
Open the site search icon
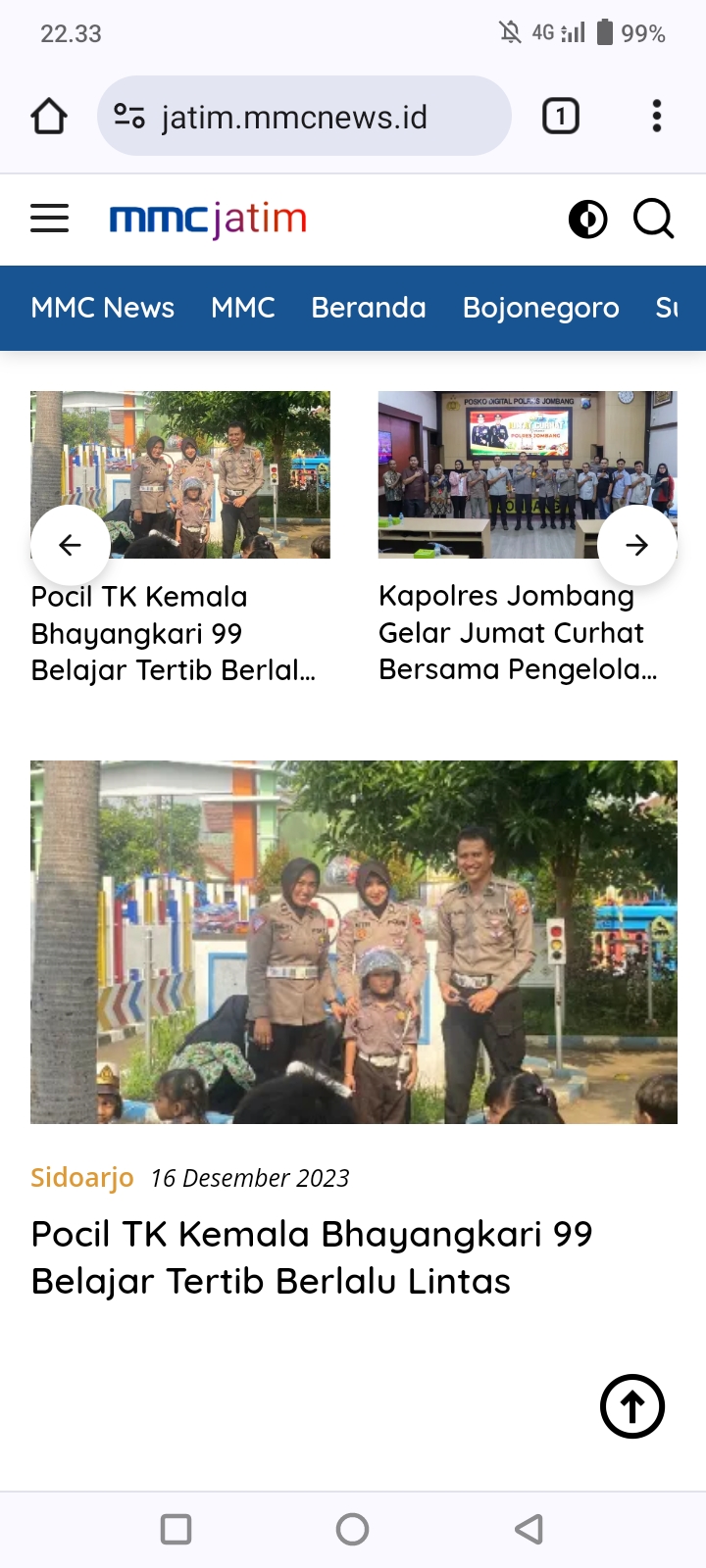coord(654,219)
